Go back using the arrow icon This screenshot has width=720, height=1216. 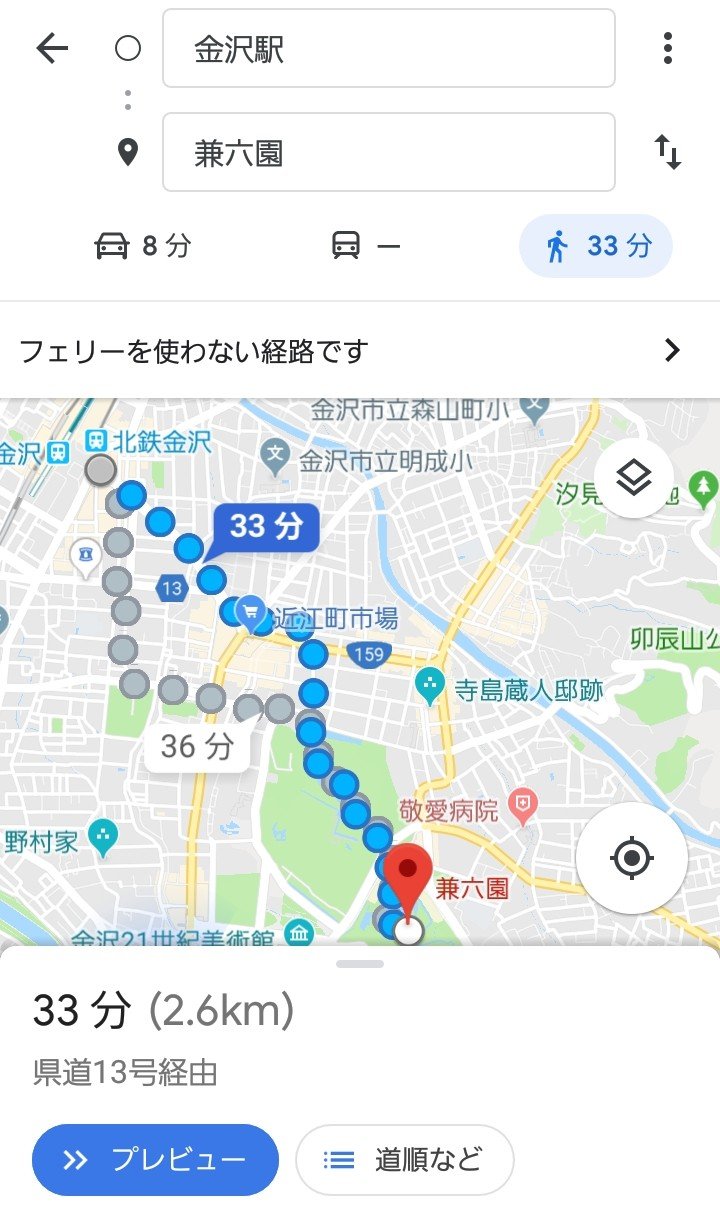[x=51, y=48]
